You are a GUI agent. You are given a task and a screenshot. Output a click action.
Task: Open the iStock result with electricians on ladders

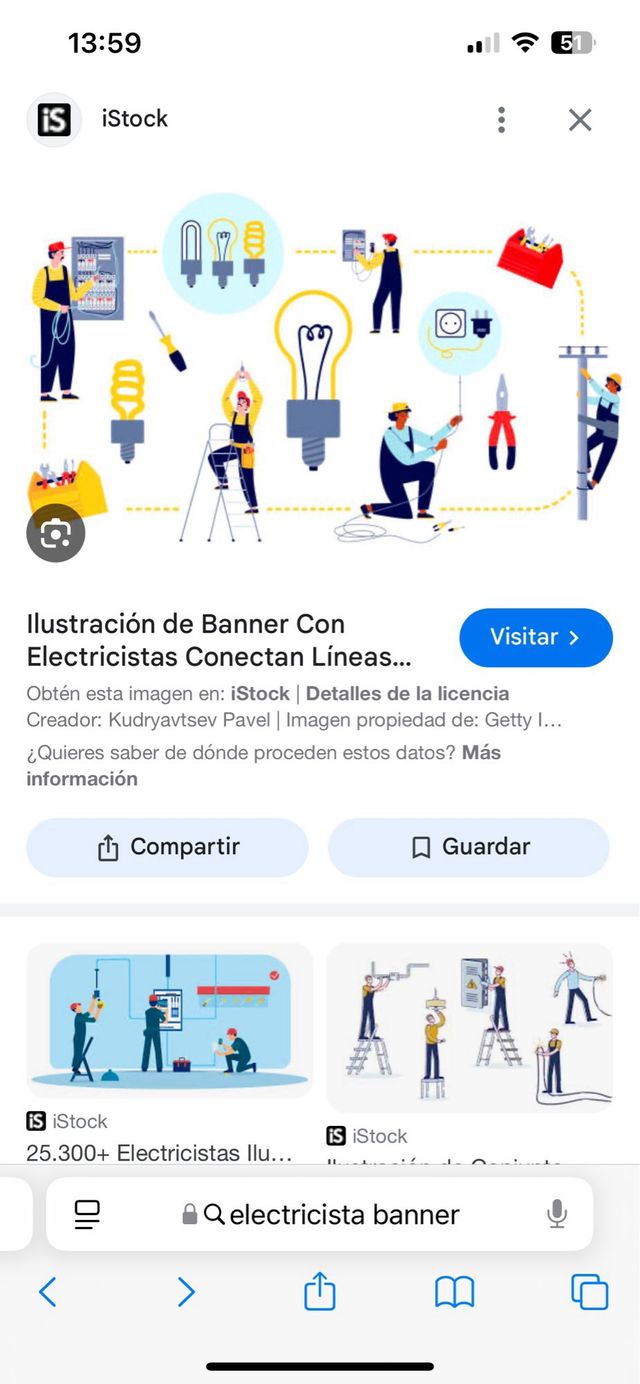click(469, 1028)
